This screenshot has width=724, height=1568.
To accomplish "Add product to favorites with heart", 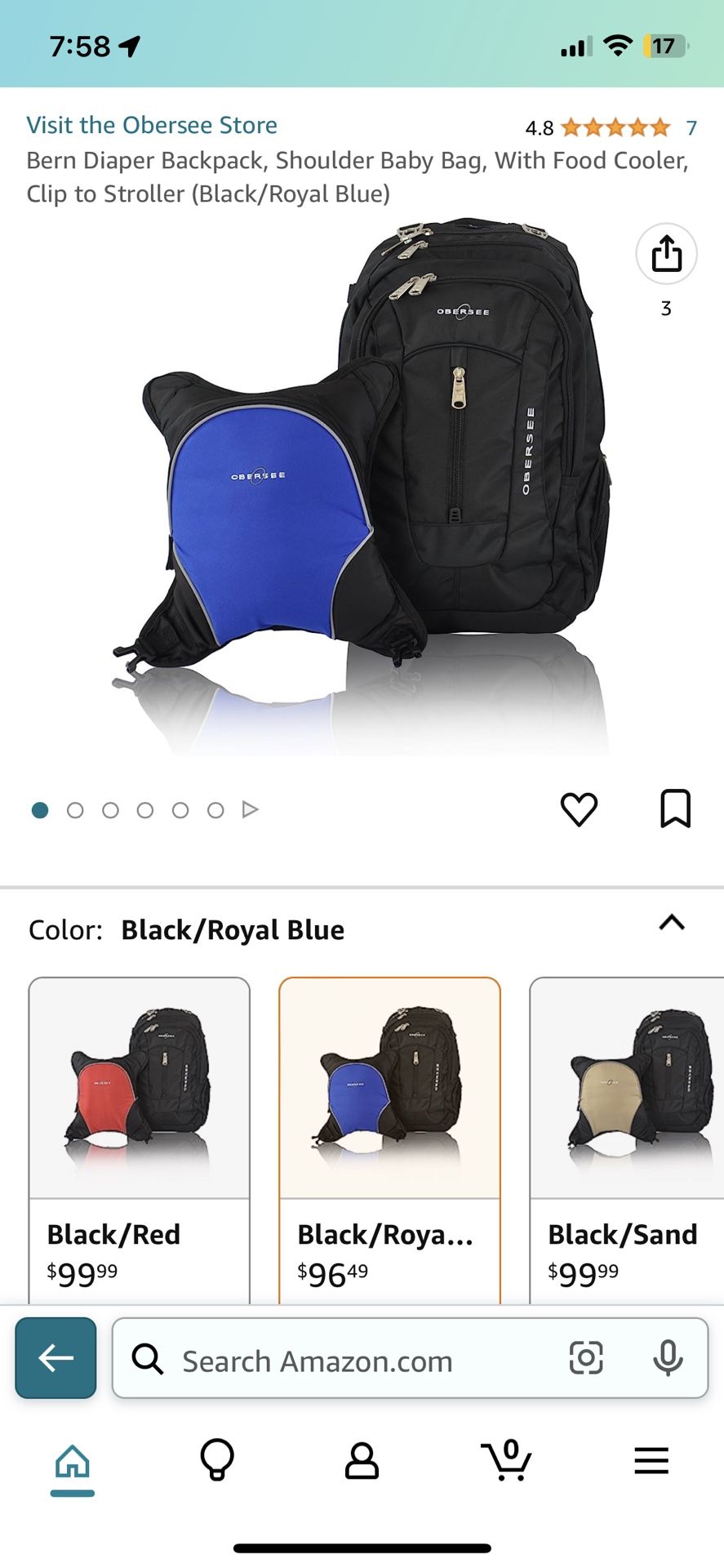I will point(579,809).
